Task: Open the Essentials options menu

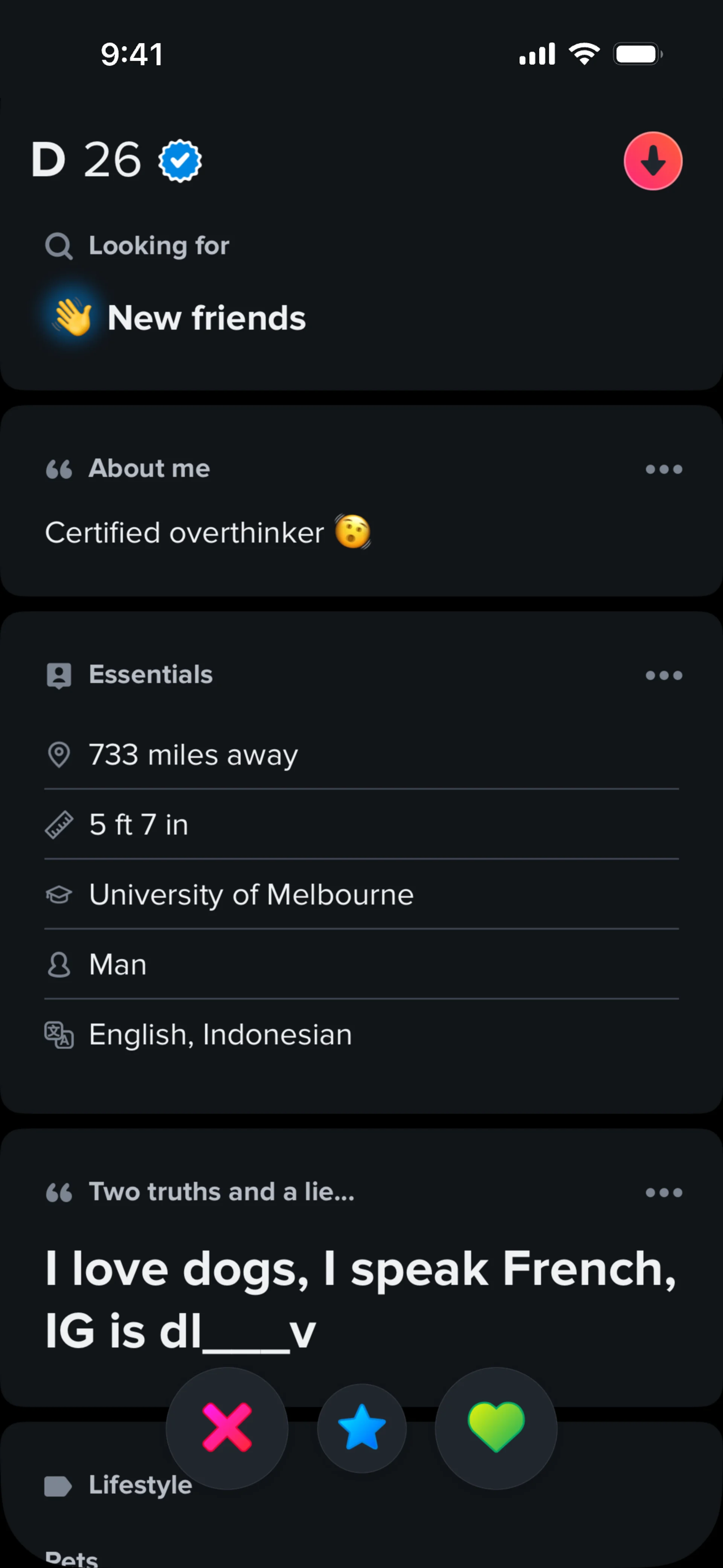Action: click(x=664, y=675)
